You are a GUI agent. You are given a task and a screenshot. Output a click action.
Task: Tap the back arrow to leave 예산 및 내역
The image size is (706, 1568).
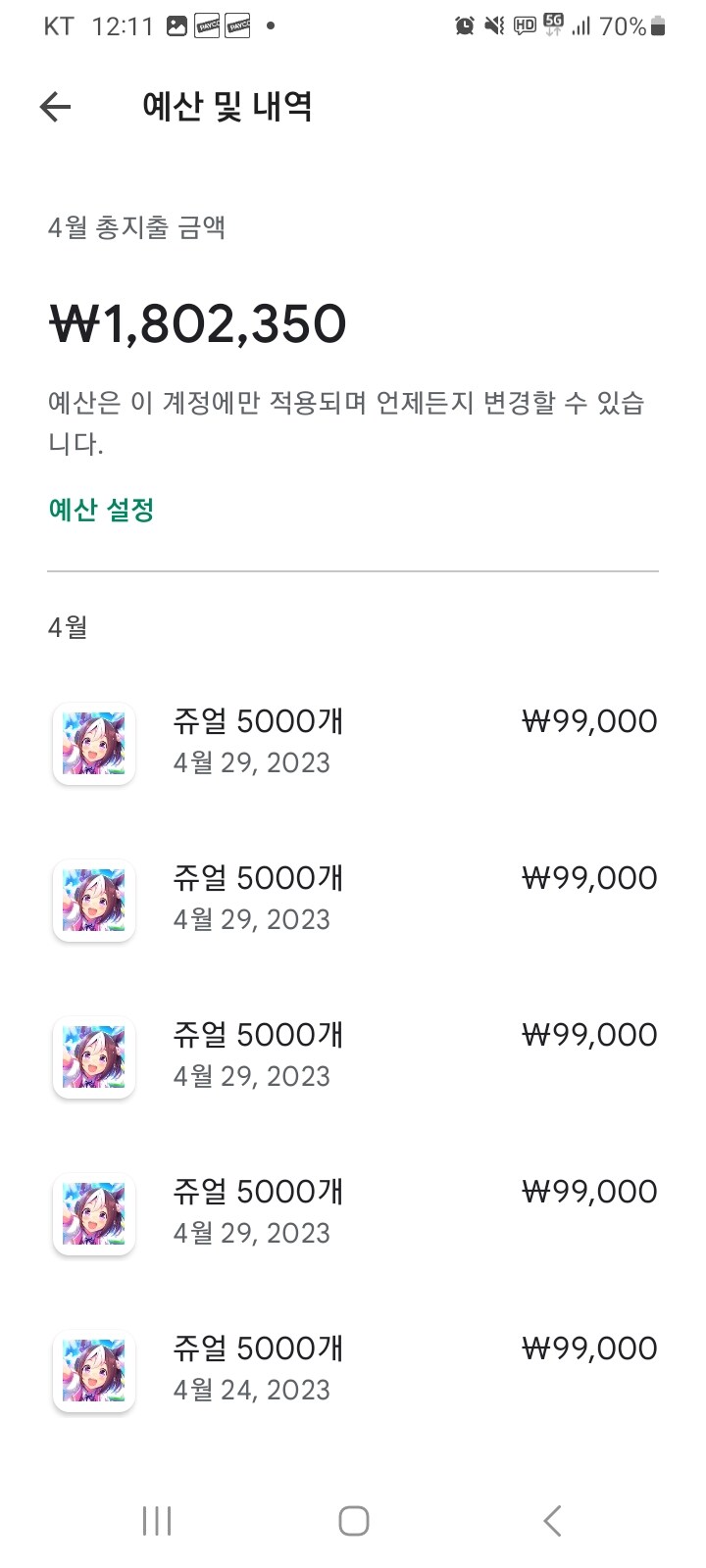point(57,108)
